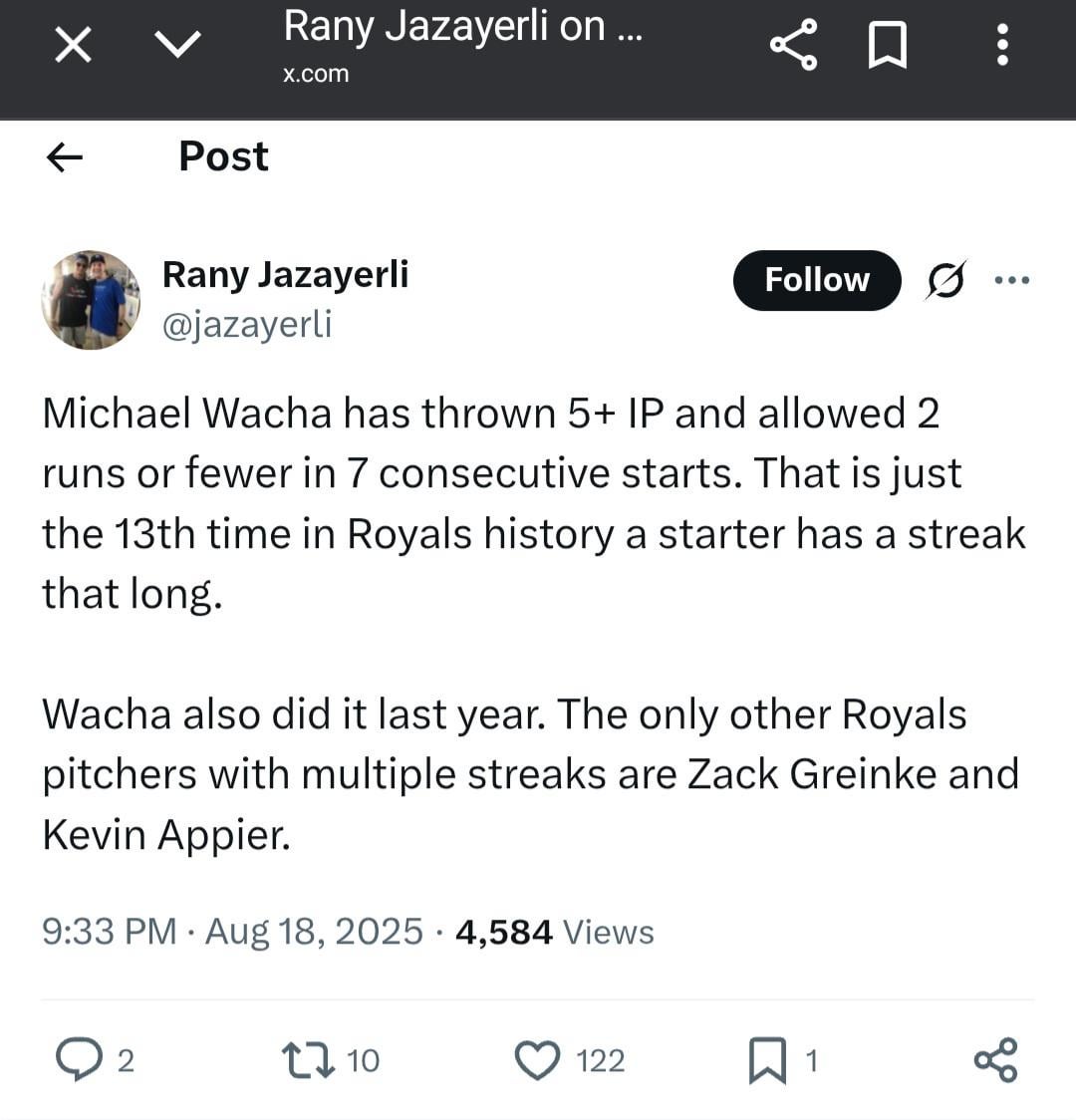Screen dimensions: 1076x1120
Task: Close the in-app browser tab
Action: pyautogui.click(x=73, y=45)
